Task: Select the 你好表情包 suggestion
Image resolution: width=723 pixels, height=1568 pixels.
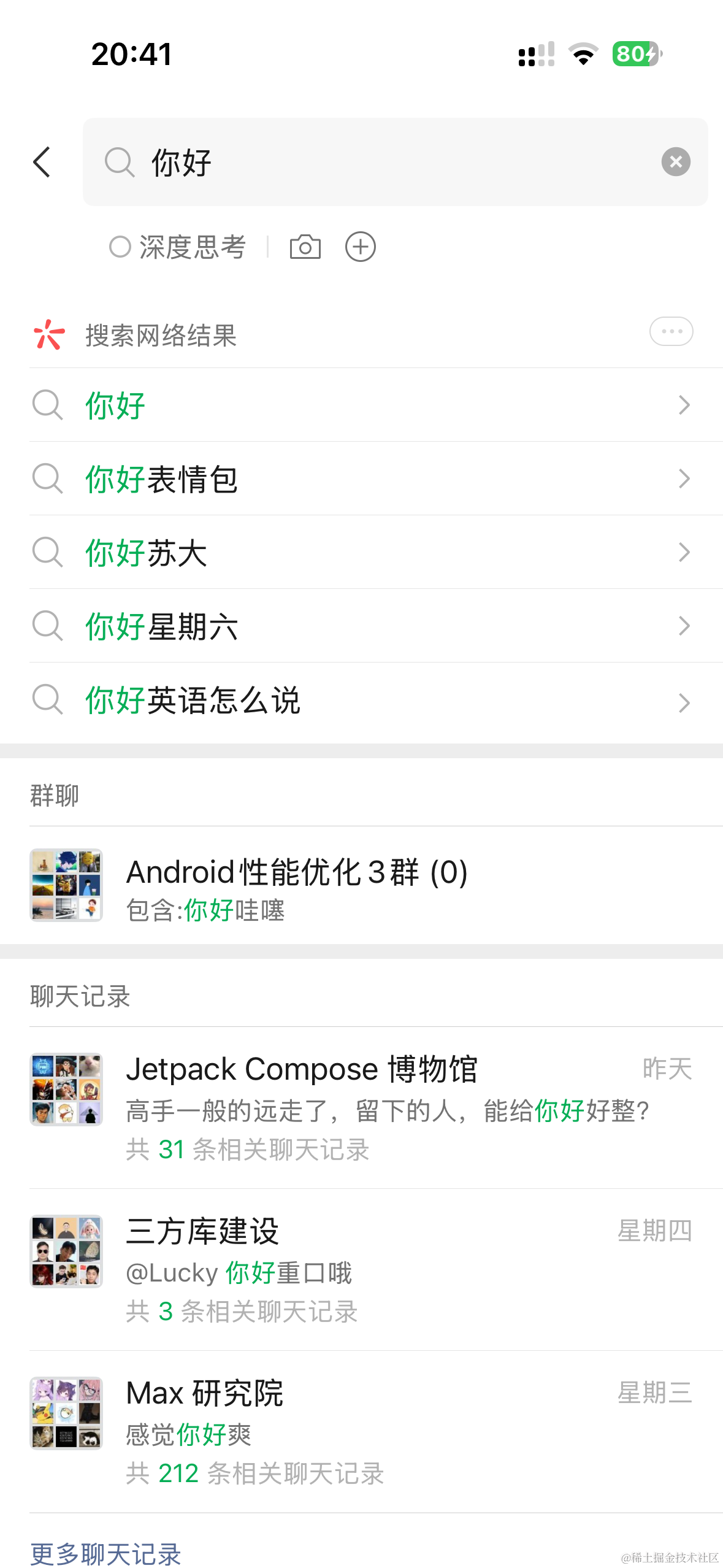Action: (x=362, y=478)
